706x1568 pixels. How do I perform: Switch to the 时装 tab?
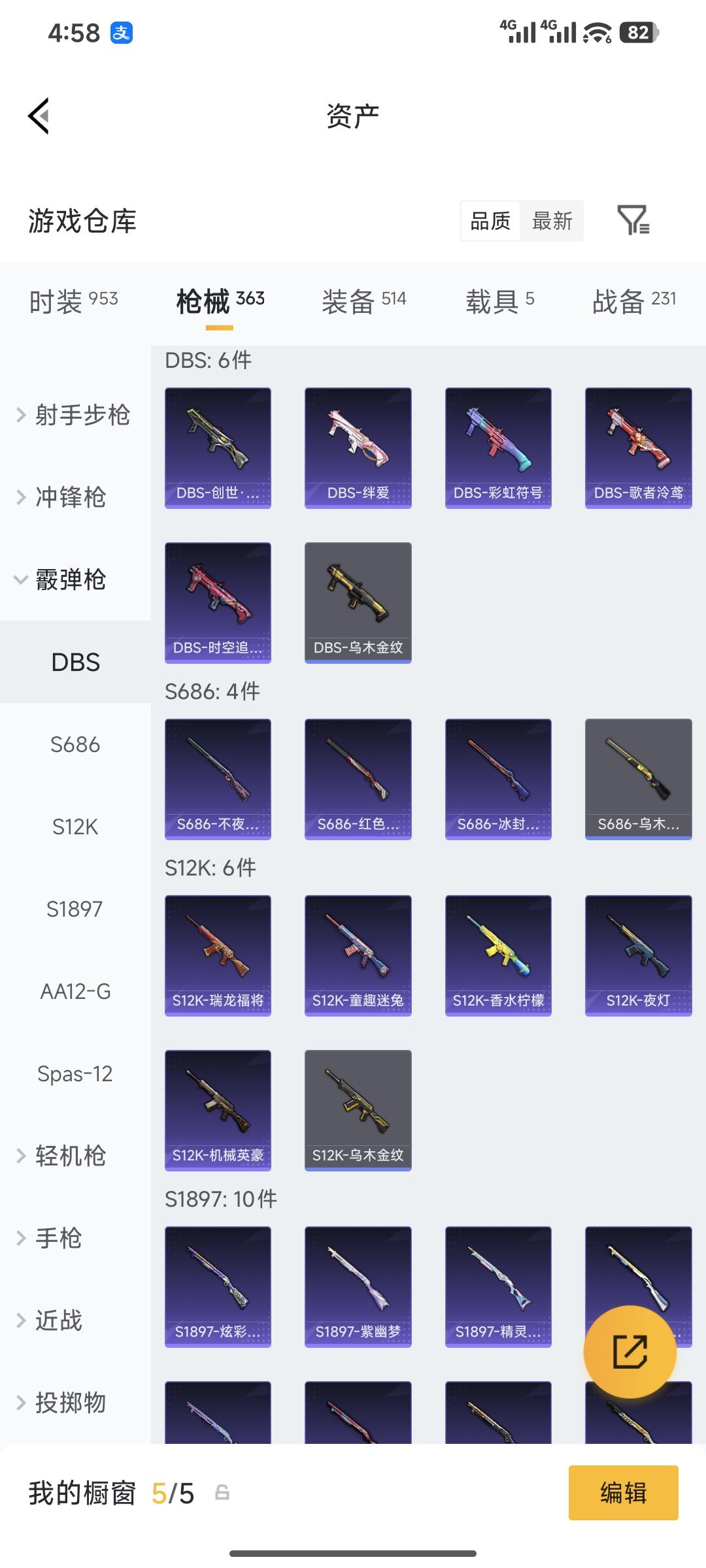point(73,301)
